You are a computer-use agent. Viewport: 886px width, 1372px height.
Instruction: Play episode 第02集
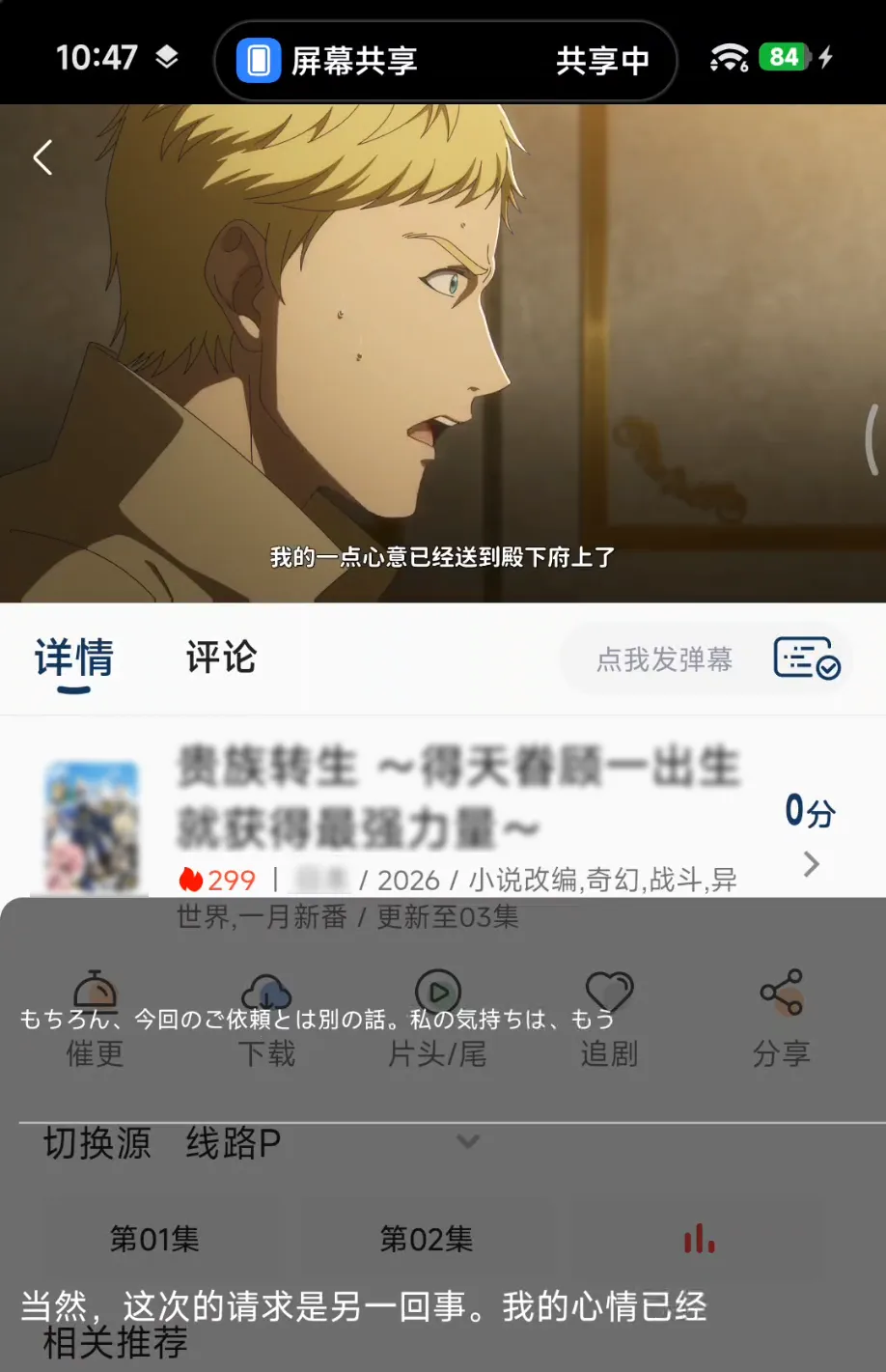pos(426,1239)
